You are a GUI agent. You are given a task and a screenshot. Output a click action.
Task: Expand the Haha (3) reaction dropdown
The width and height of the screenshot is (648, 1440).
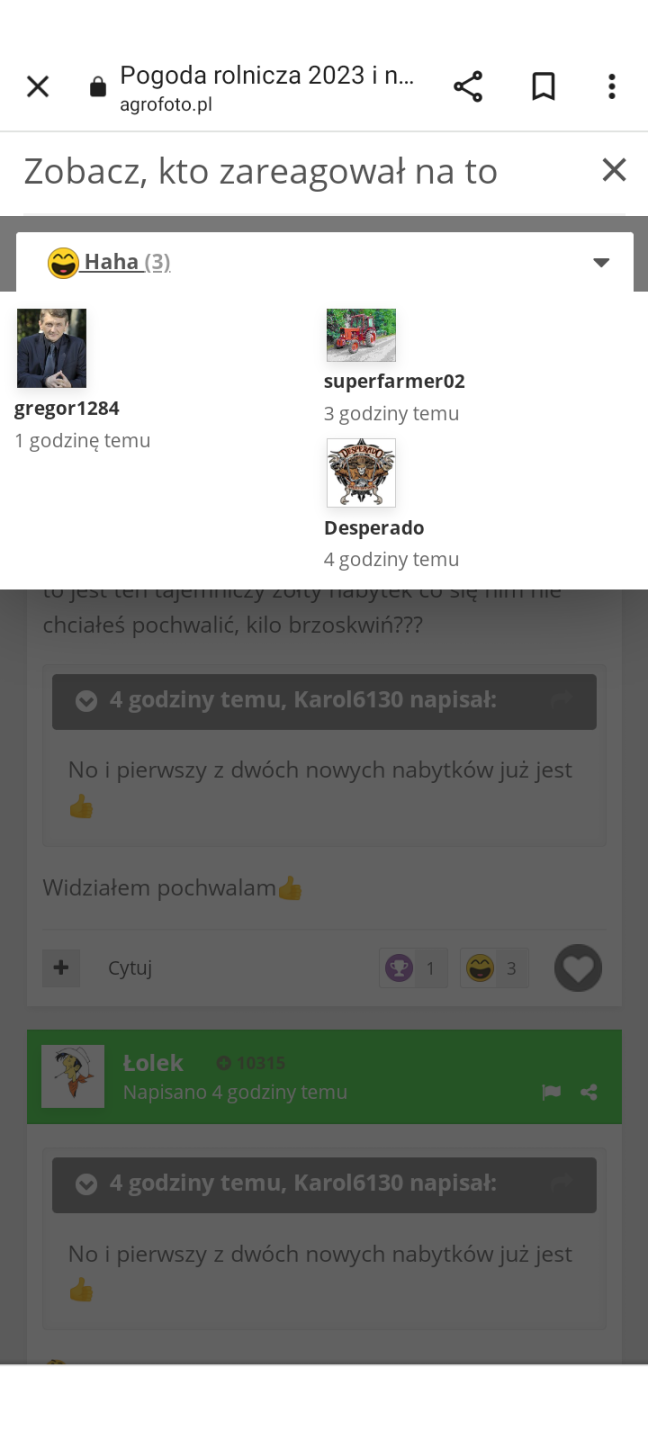pyautogui.click(x=601, y=262)
